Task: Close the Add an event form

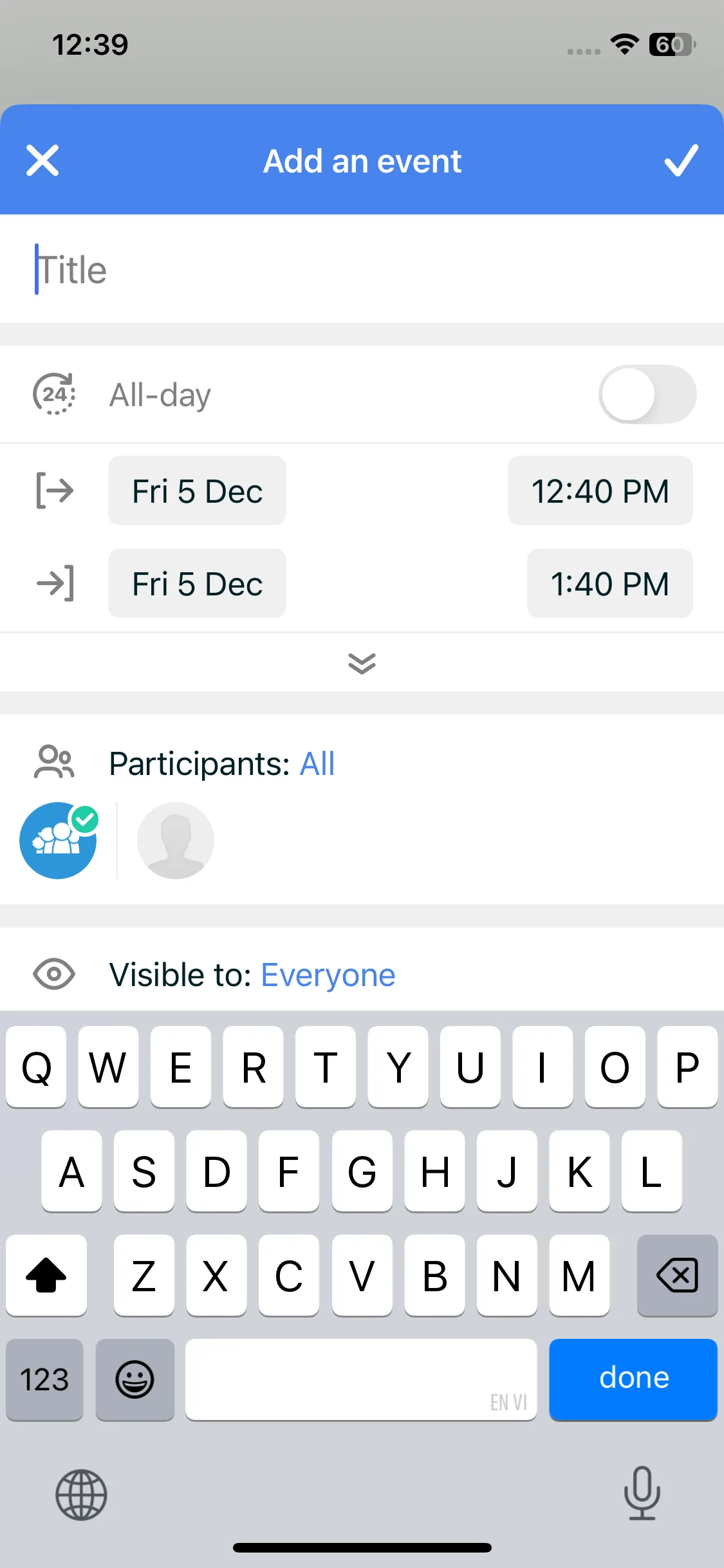Action: [x=42, y=160]
